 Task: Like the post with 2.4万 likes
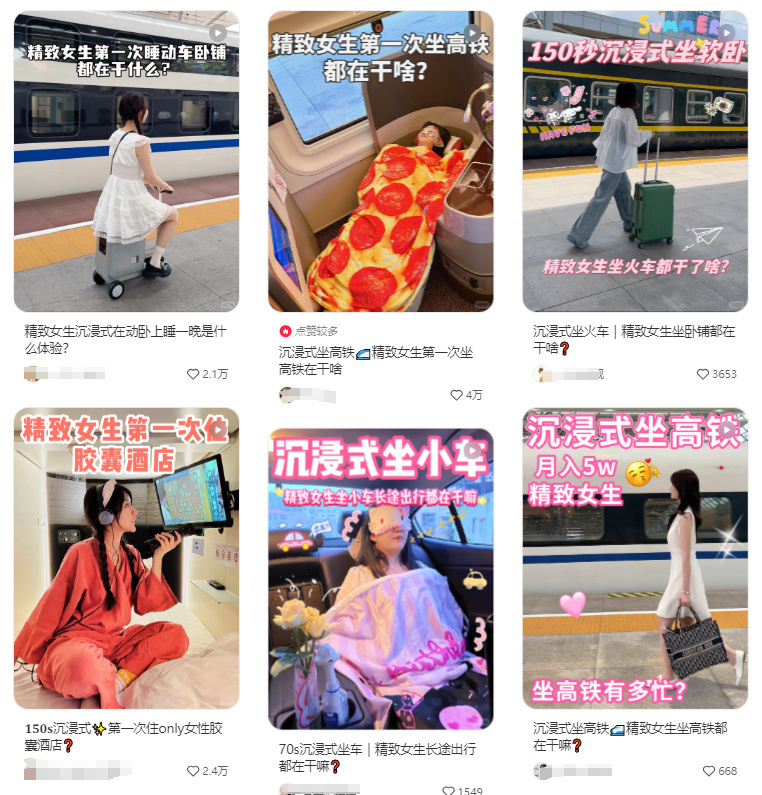(193, 771)
